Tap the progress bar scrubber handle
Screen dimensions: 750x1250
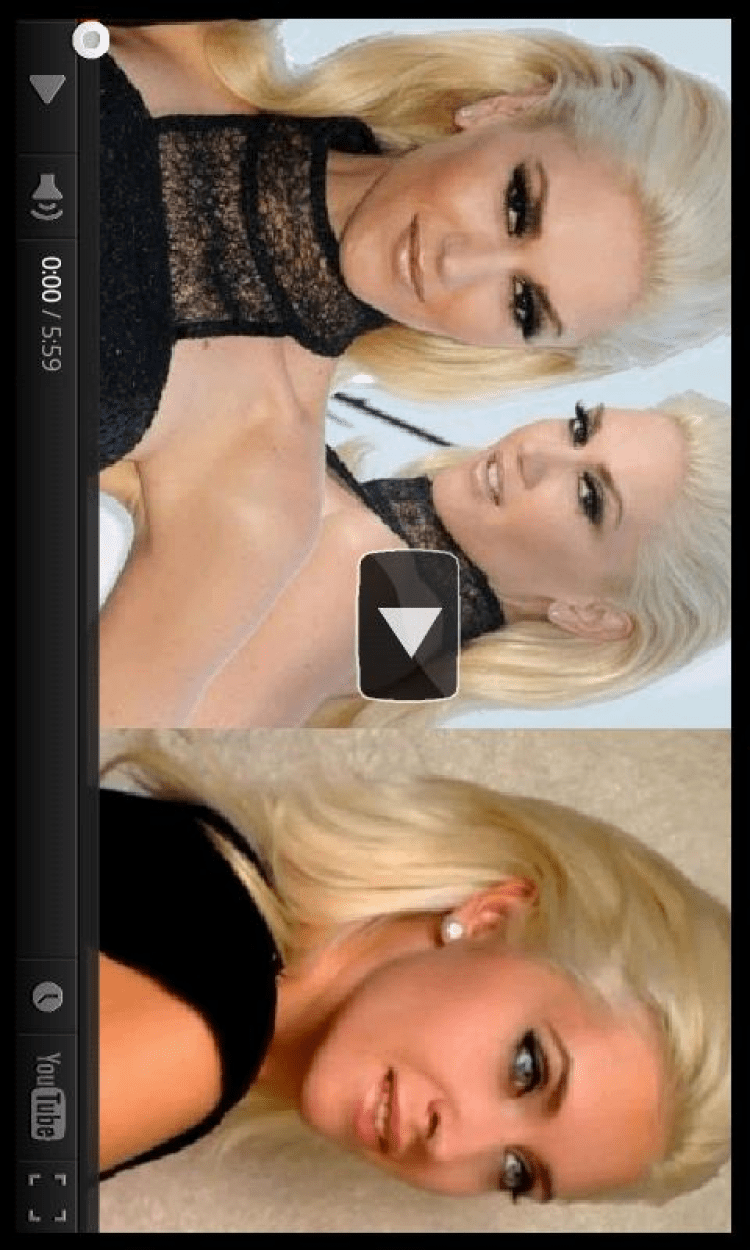[x=91, y=40]
